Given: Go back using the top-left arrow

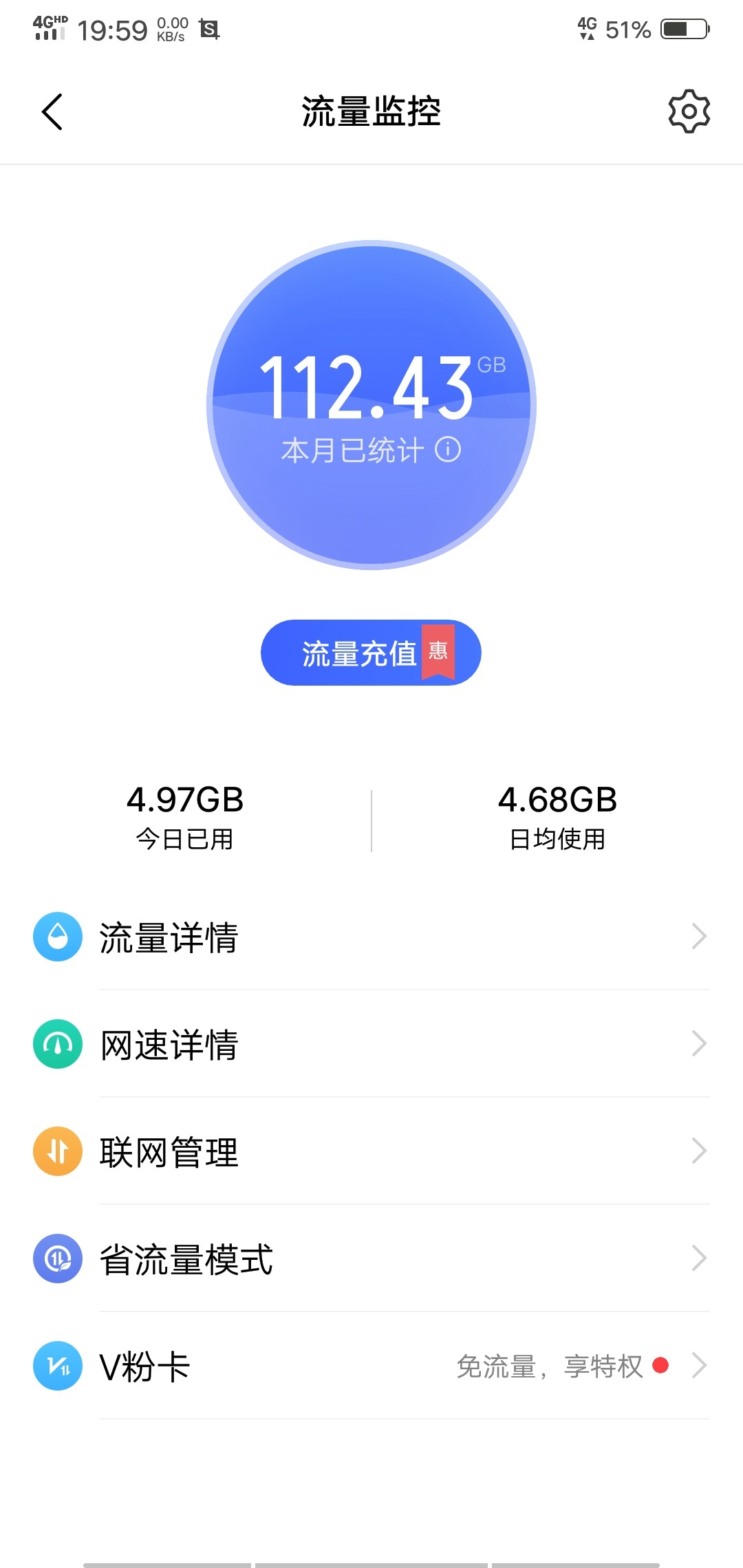Looking at the screenshot, I should [x=52, y=111].
